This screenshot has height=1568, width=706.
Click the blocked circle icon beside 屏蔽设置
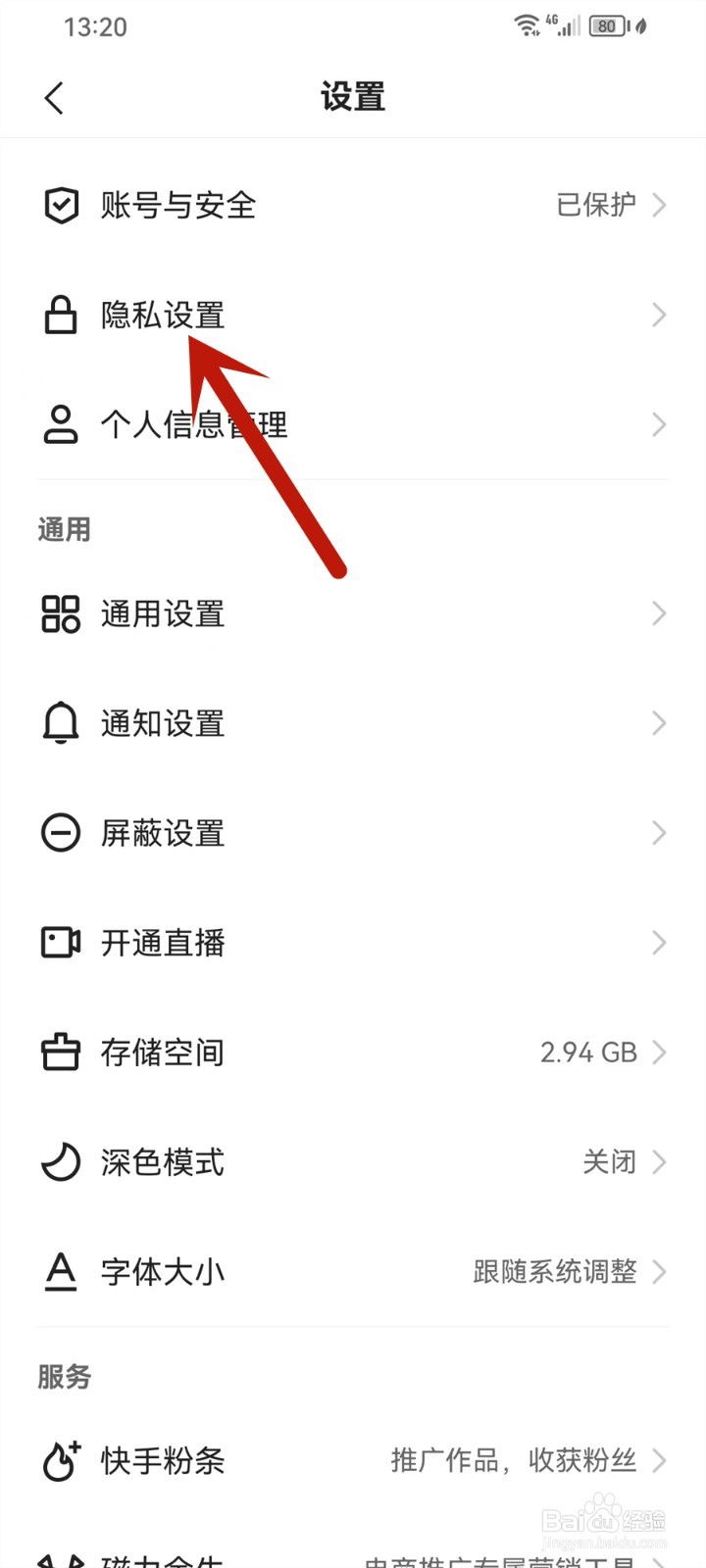[61, 833]
